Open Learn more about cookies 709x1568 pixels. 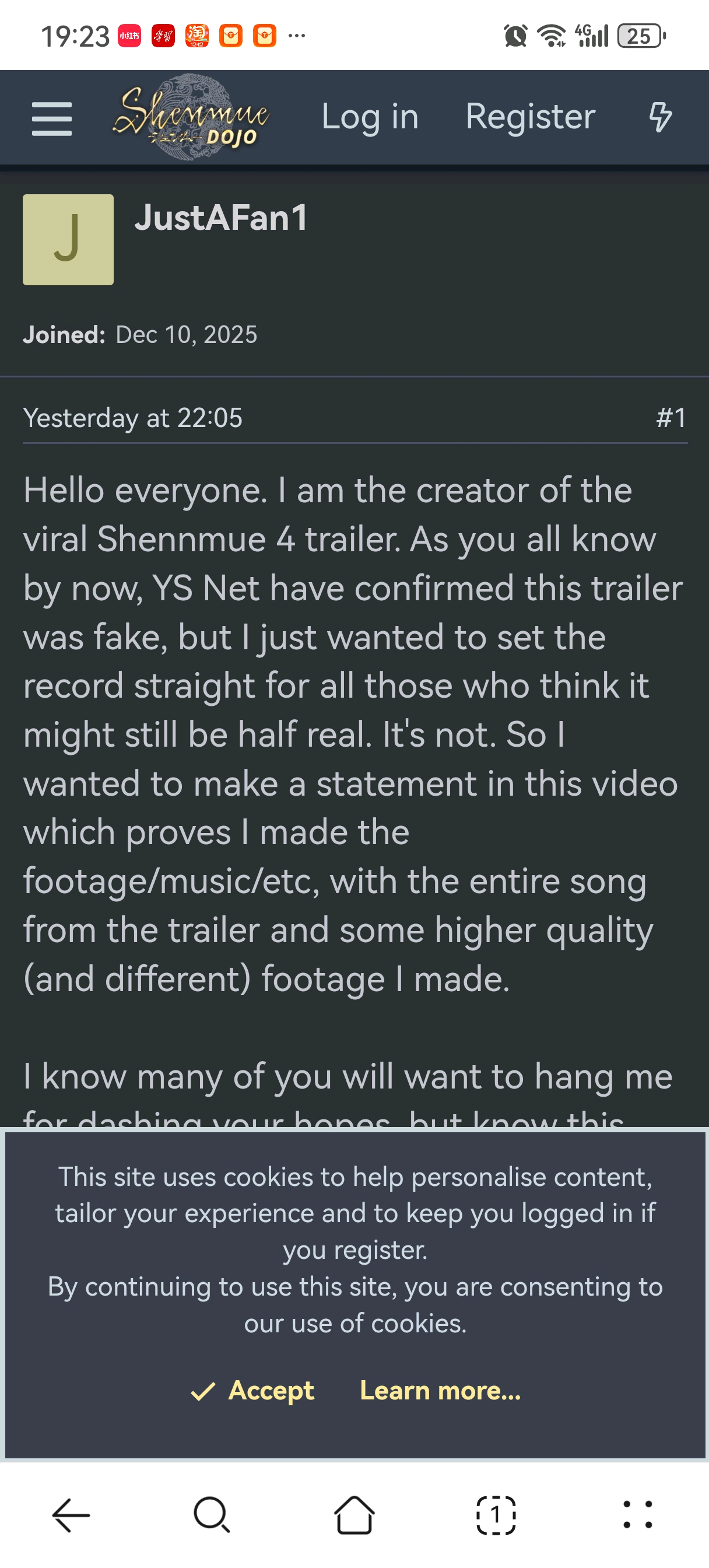(440, 1391)
